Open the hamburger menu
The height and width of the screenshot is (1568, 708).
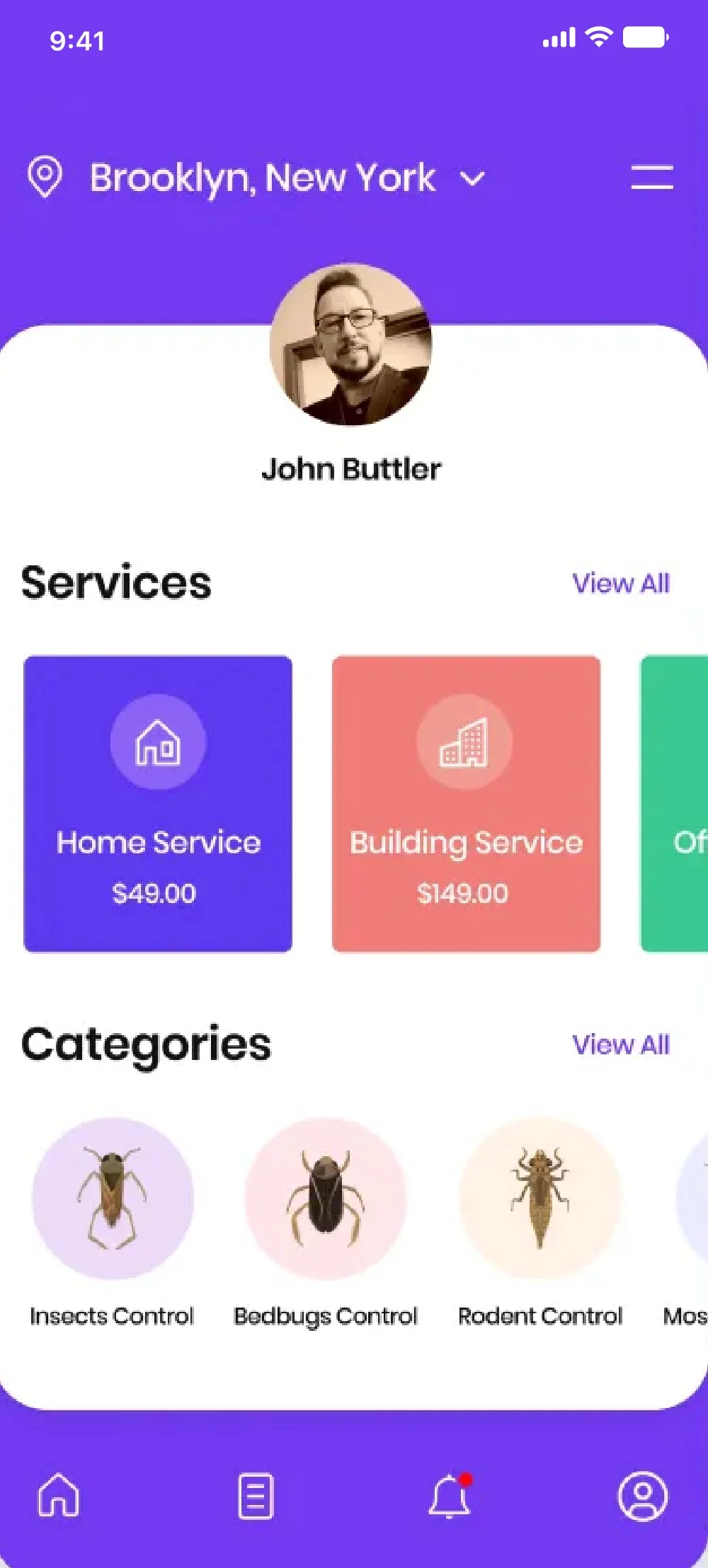pos(651,178)
